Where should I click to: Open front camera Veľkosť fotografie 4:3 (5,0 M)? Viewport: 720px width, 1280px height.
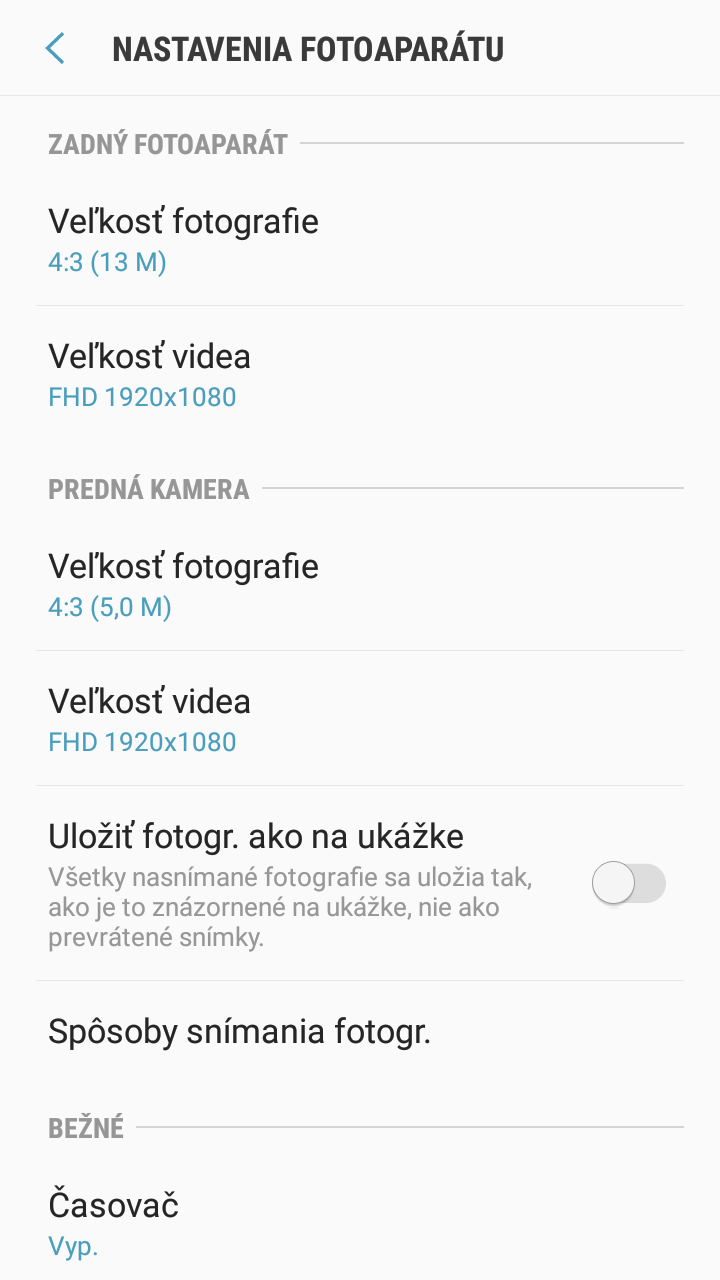360,584
